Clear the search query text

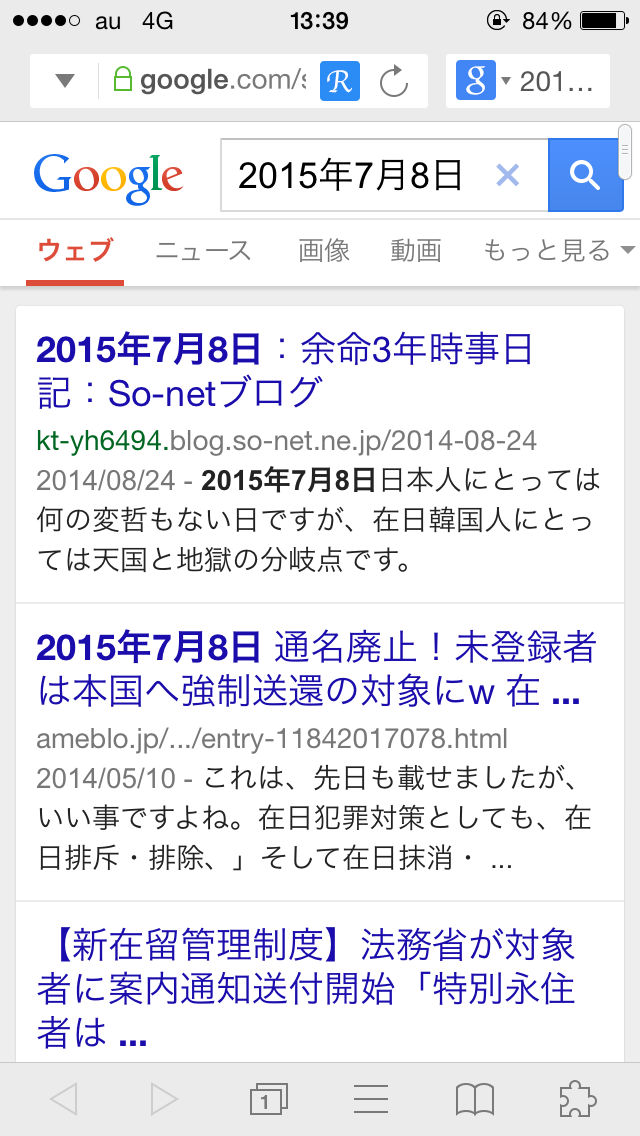[508, 176]
